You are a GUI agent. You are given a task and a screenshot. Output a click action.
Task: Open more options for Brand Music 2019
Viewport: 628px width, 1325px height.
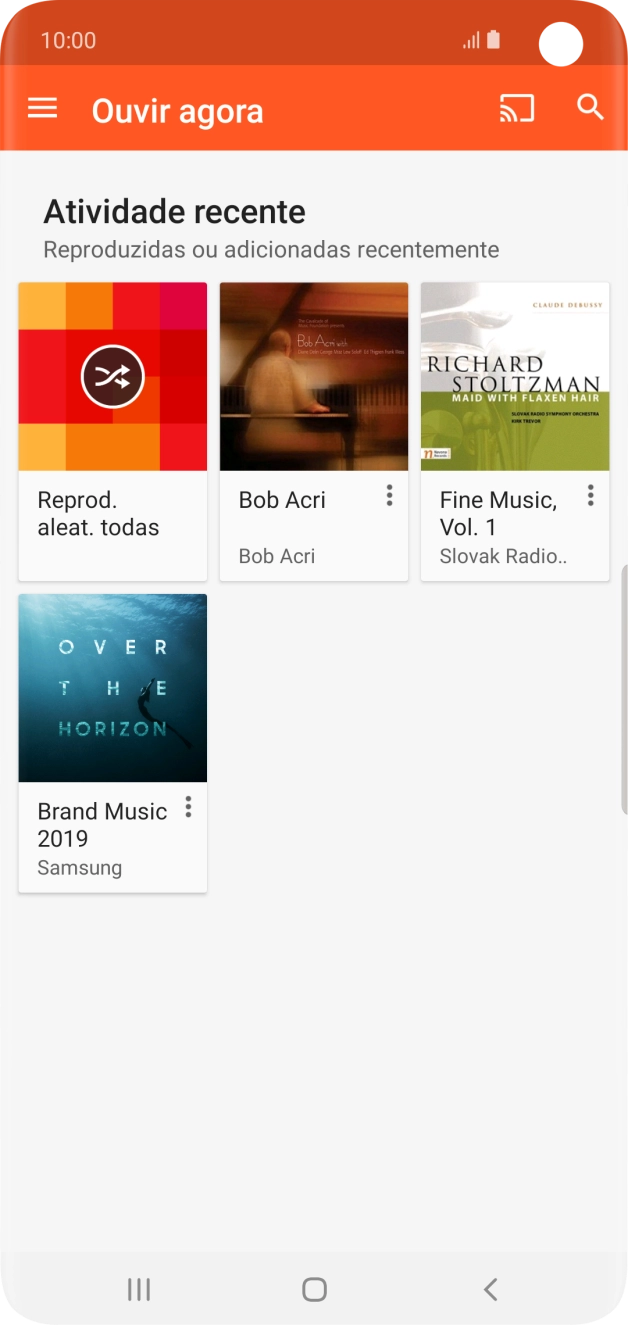point(188,808)
